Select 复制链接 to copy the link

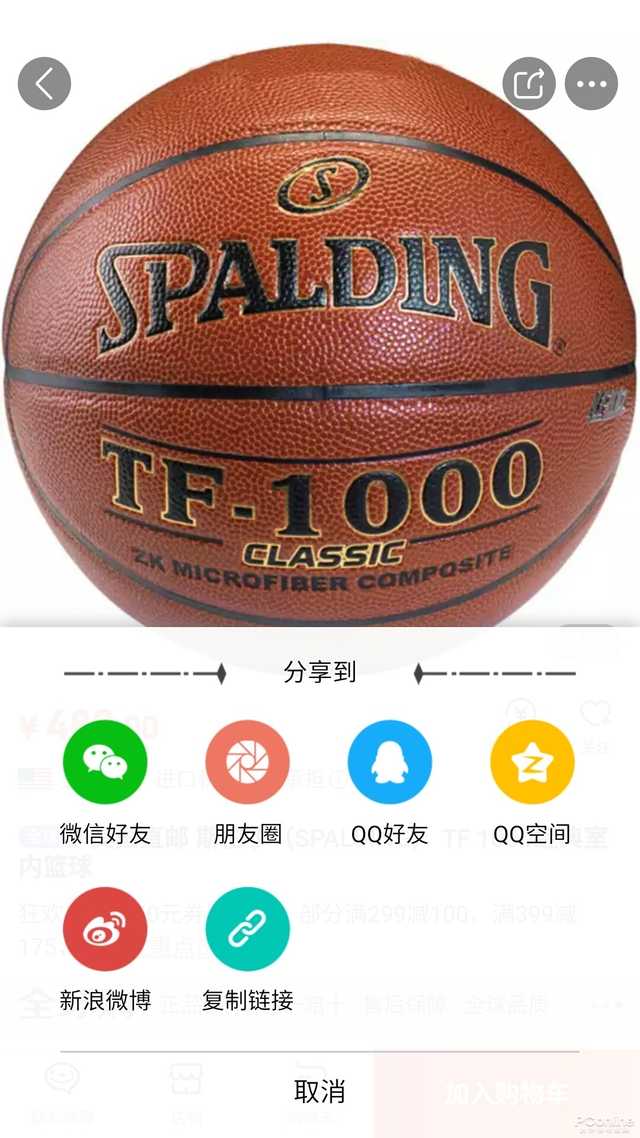coord(247,929)
